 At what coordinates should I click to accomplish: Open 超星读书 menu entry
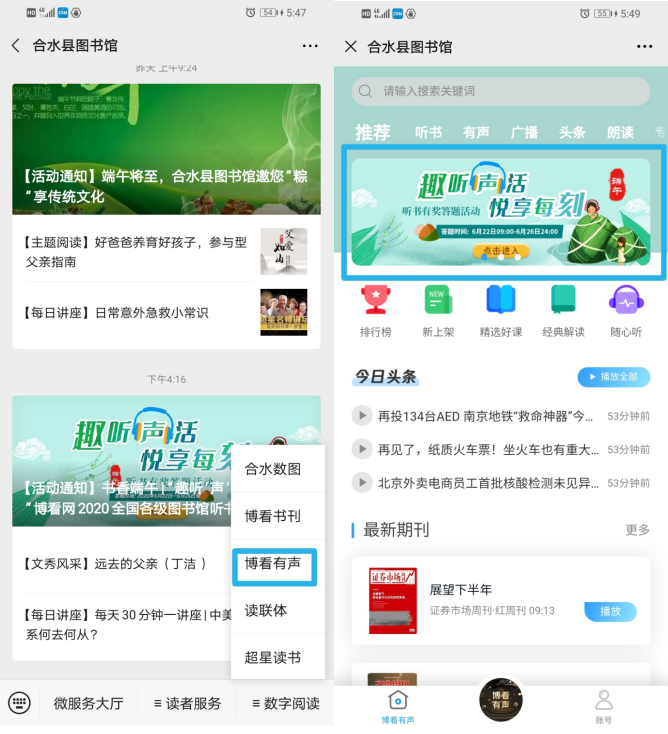coord(273,657)
